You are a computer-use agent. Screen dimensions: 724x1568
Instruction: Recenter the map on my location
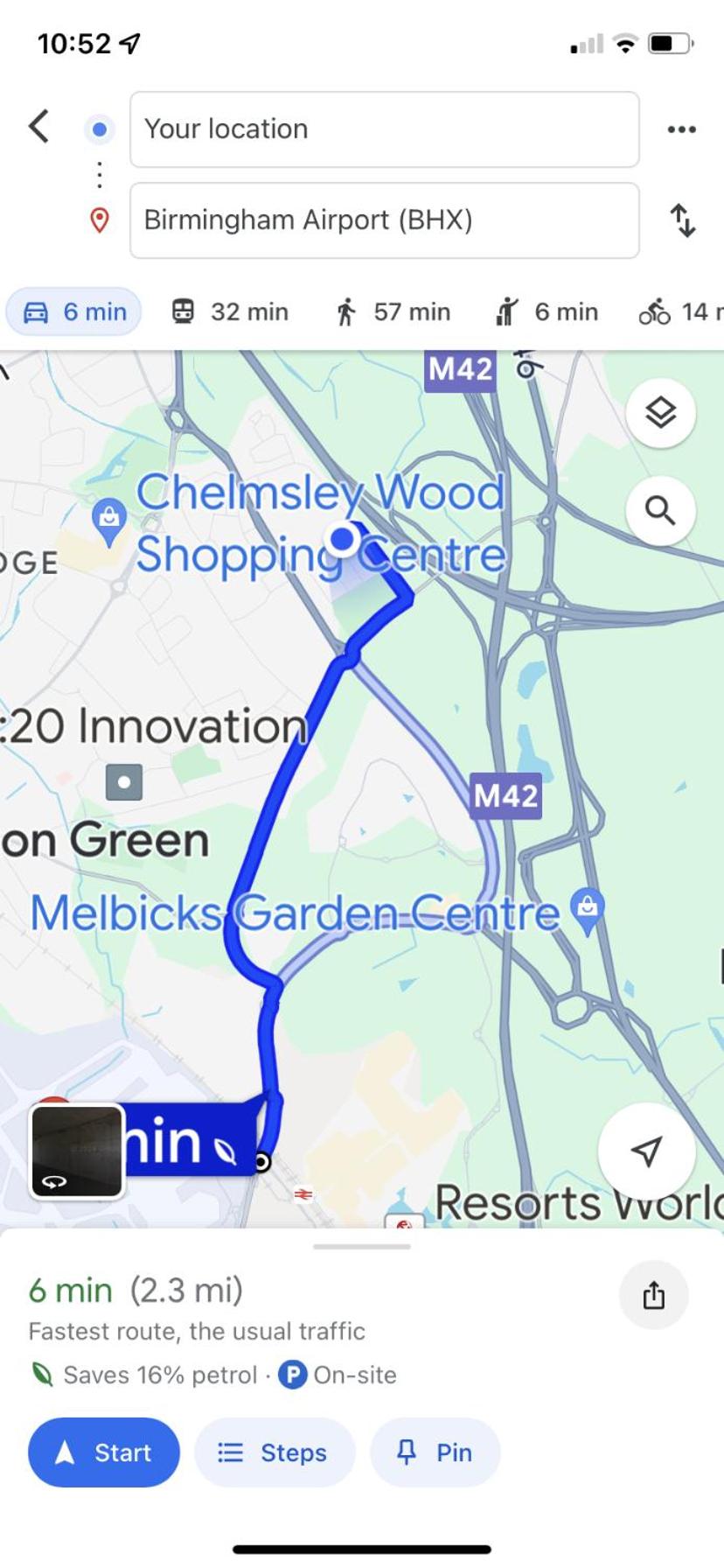[x=646, y=1151]
